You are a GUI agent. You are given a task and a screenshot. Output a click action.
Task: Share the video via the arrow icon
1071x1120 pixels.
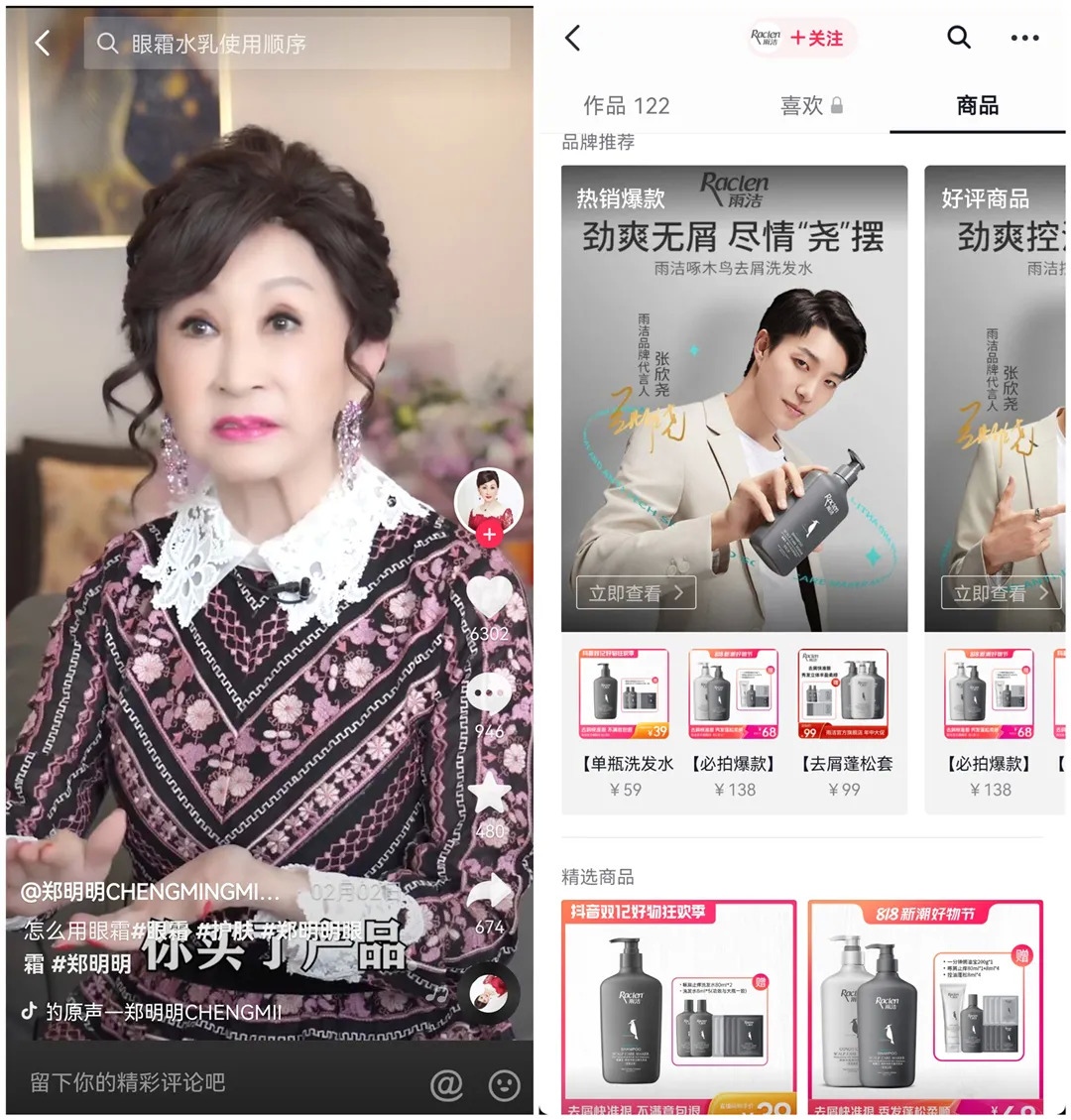coord(490,893)
